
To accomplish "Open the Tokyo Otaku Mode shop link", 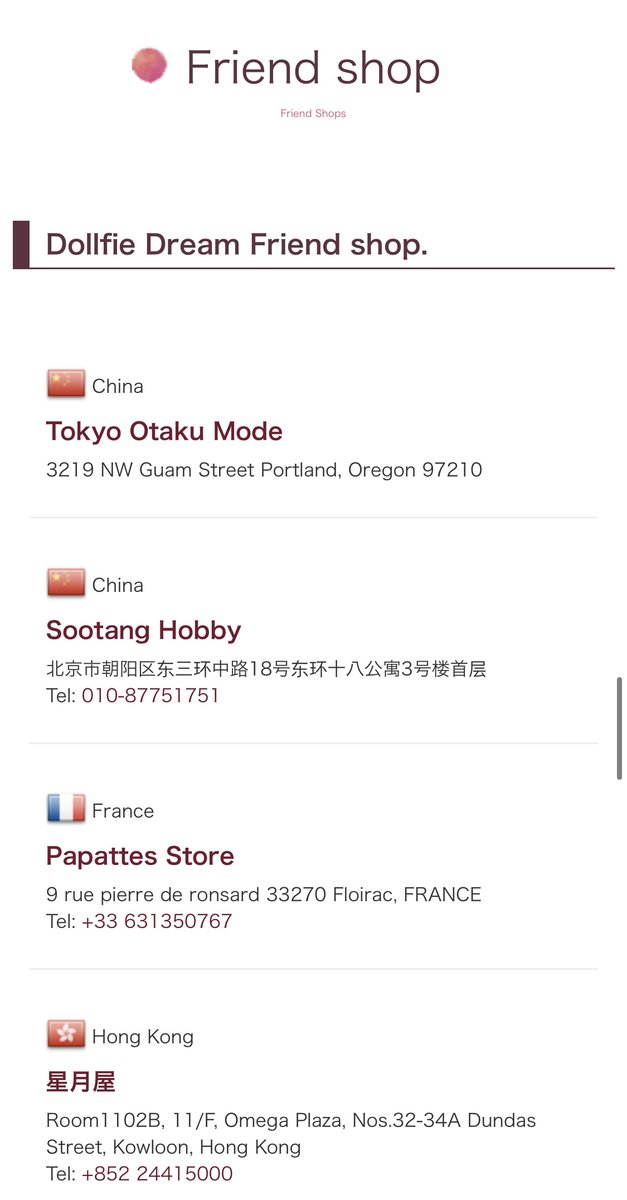I will [x=164, y=431].
